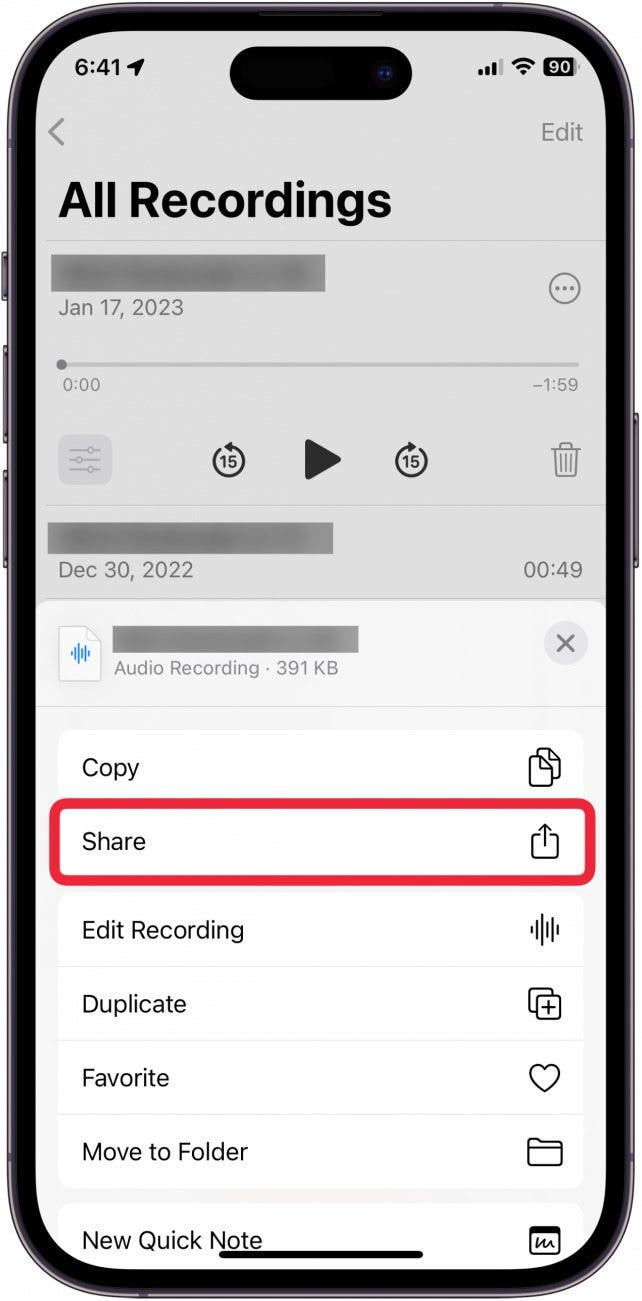The height and width of the screenshot is (1301, 642).
Task: Open the playback options sliders button
Action: pyautogui.click(x=85, y=460)
